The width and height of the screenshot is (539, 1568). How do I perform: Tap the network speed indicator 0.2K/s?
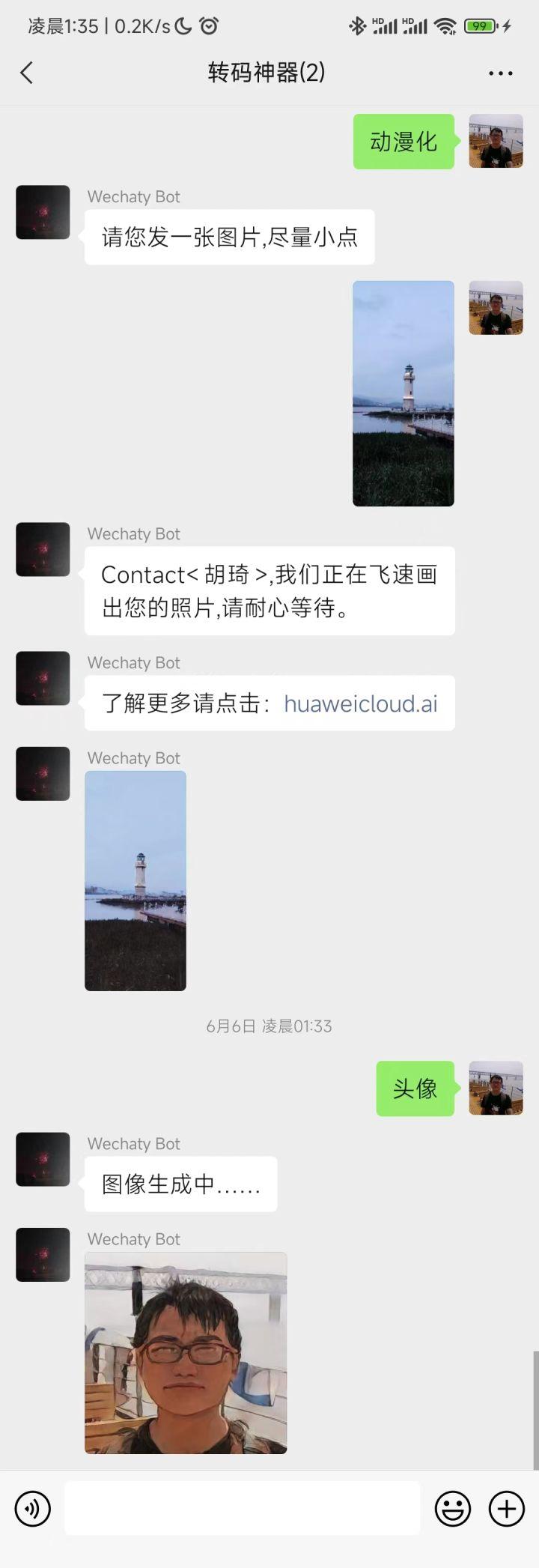138,25
